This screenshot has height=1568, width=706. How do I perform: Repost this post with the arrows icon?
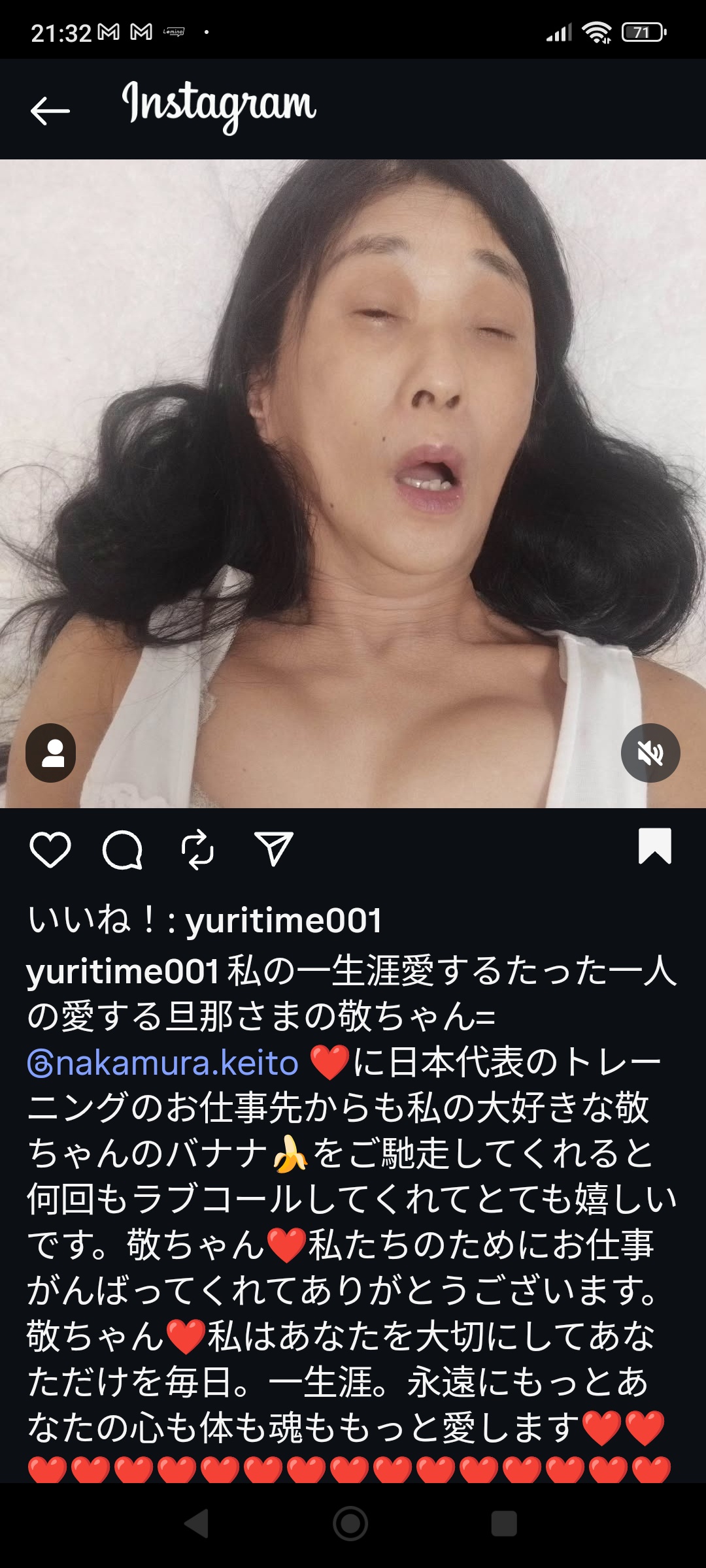197,850
